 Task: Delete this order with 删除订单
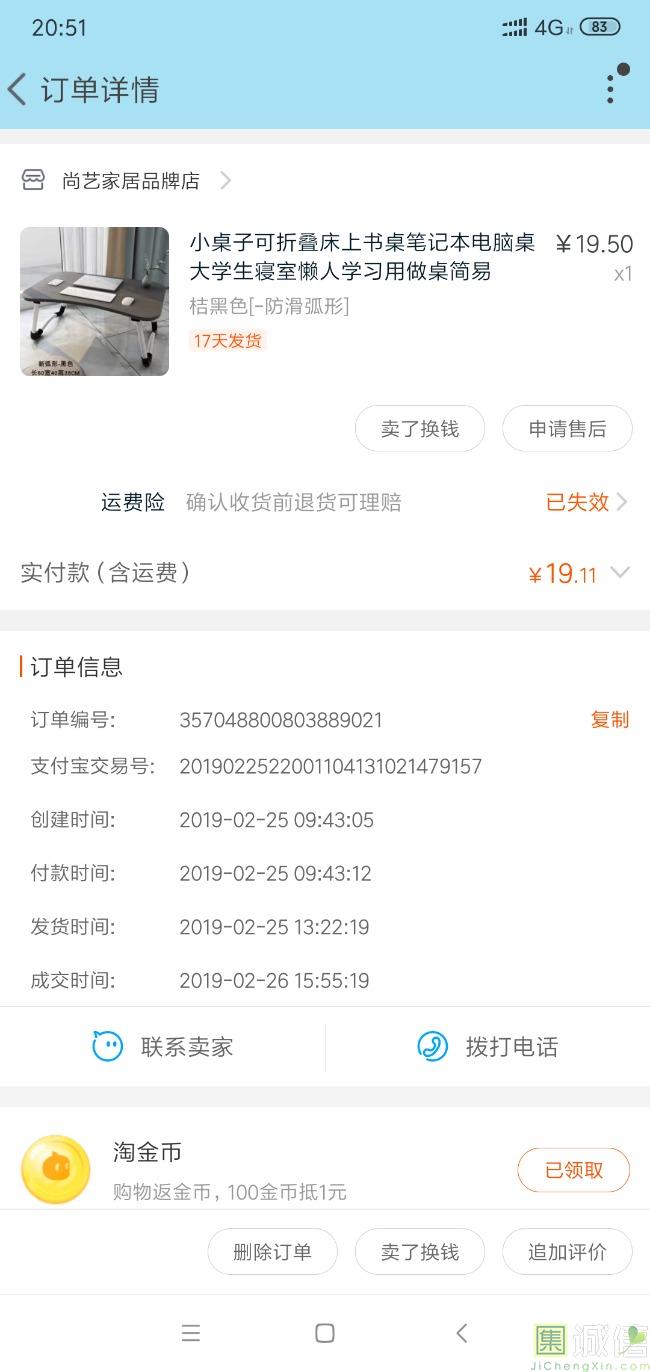click(x=272, y=1252)
